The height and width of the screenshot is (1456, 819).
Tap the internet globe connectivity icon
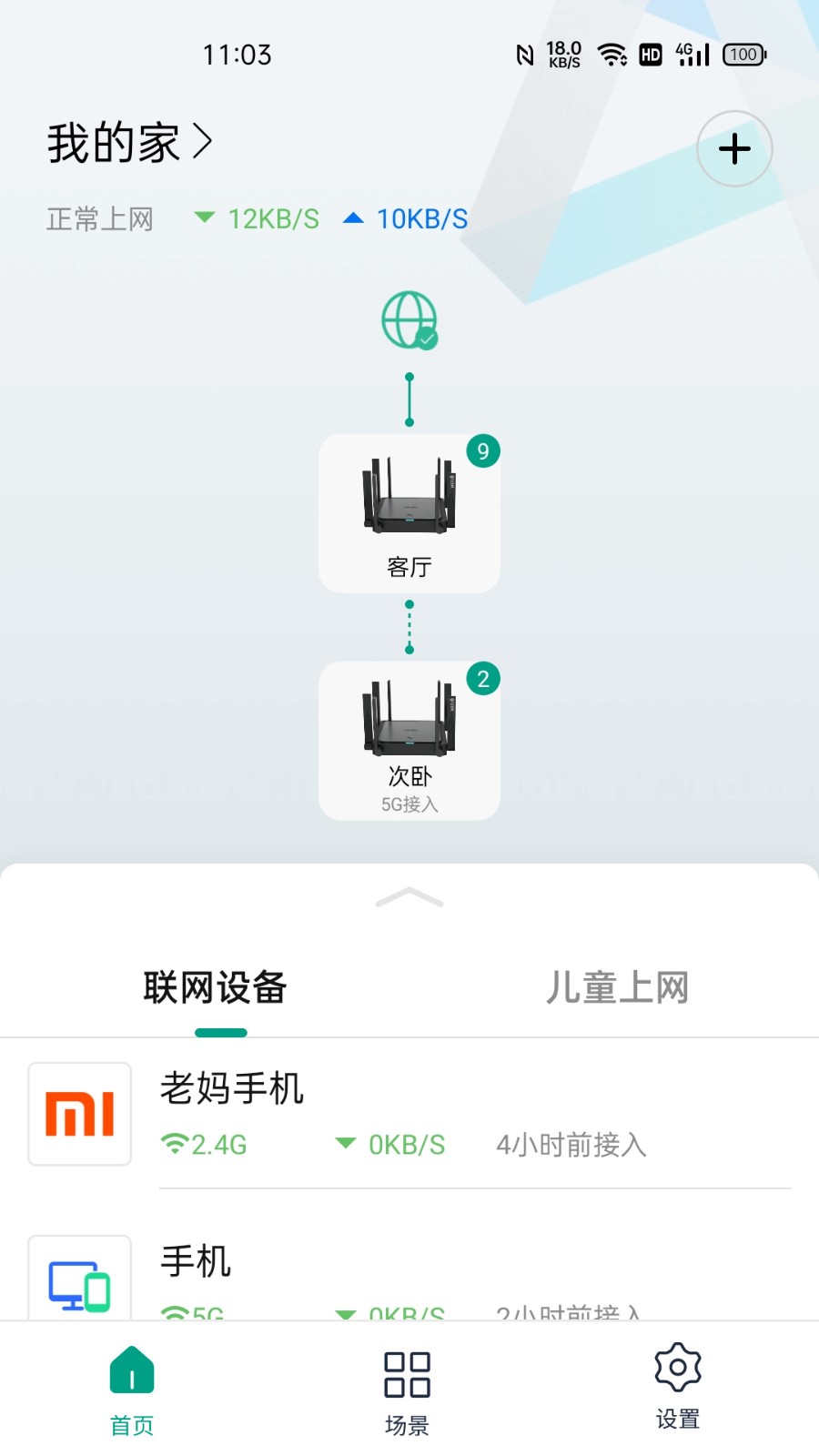410,320
